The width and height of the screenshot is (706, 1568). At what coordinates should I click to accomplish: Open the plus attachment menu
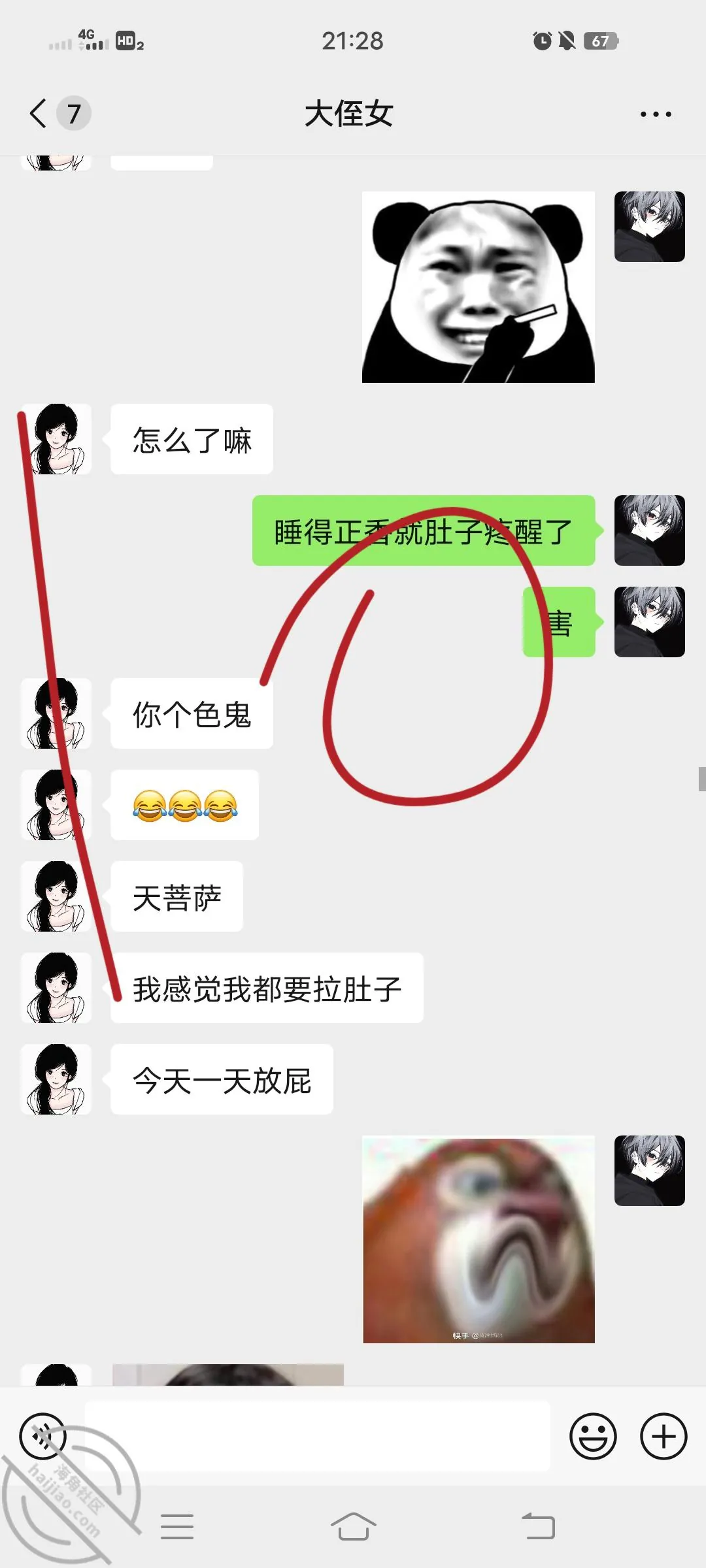[x=664, y=1436]
